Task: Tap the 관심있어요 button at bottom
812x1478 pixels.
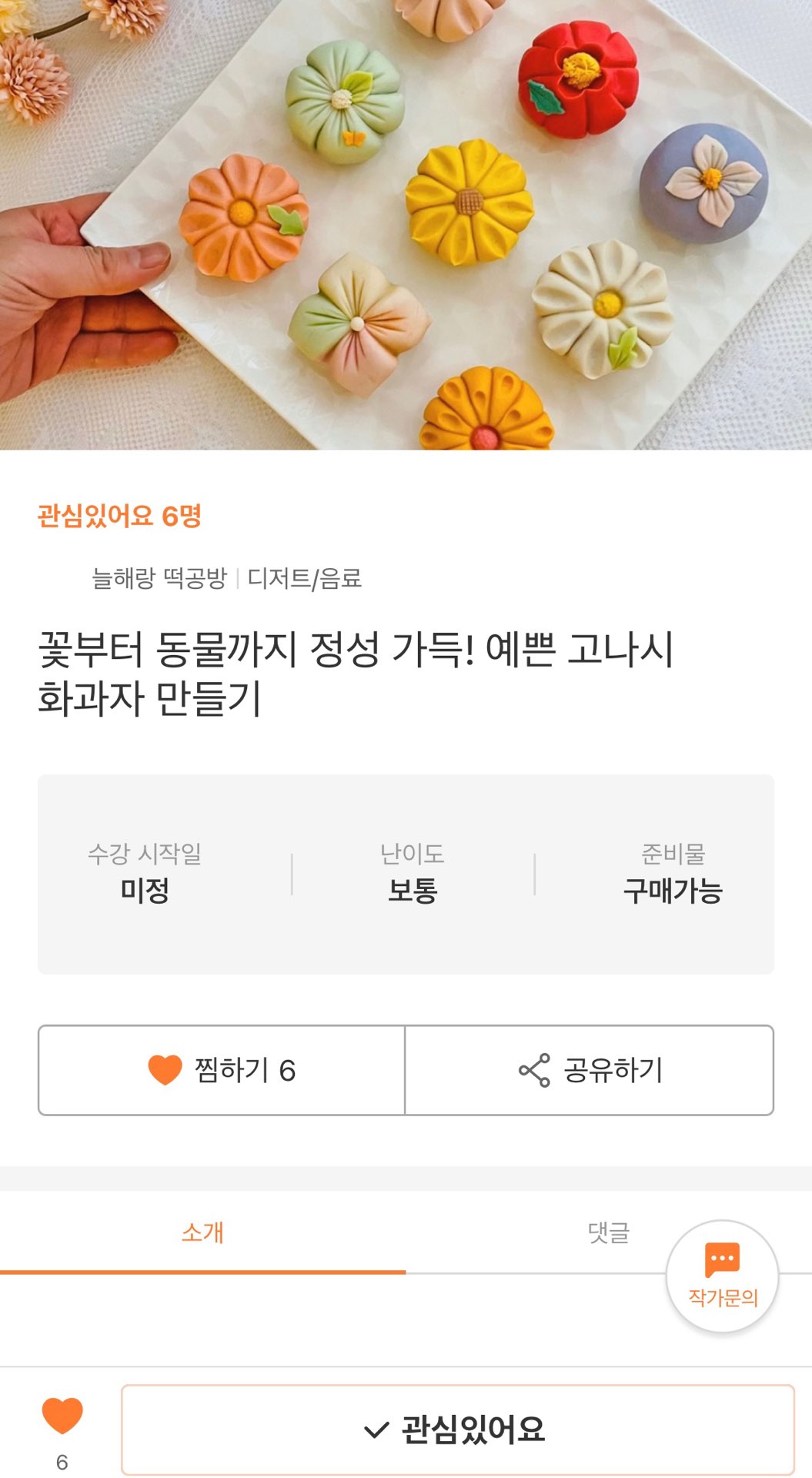Action: point(457,1430)
